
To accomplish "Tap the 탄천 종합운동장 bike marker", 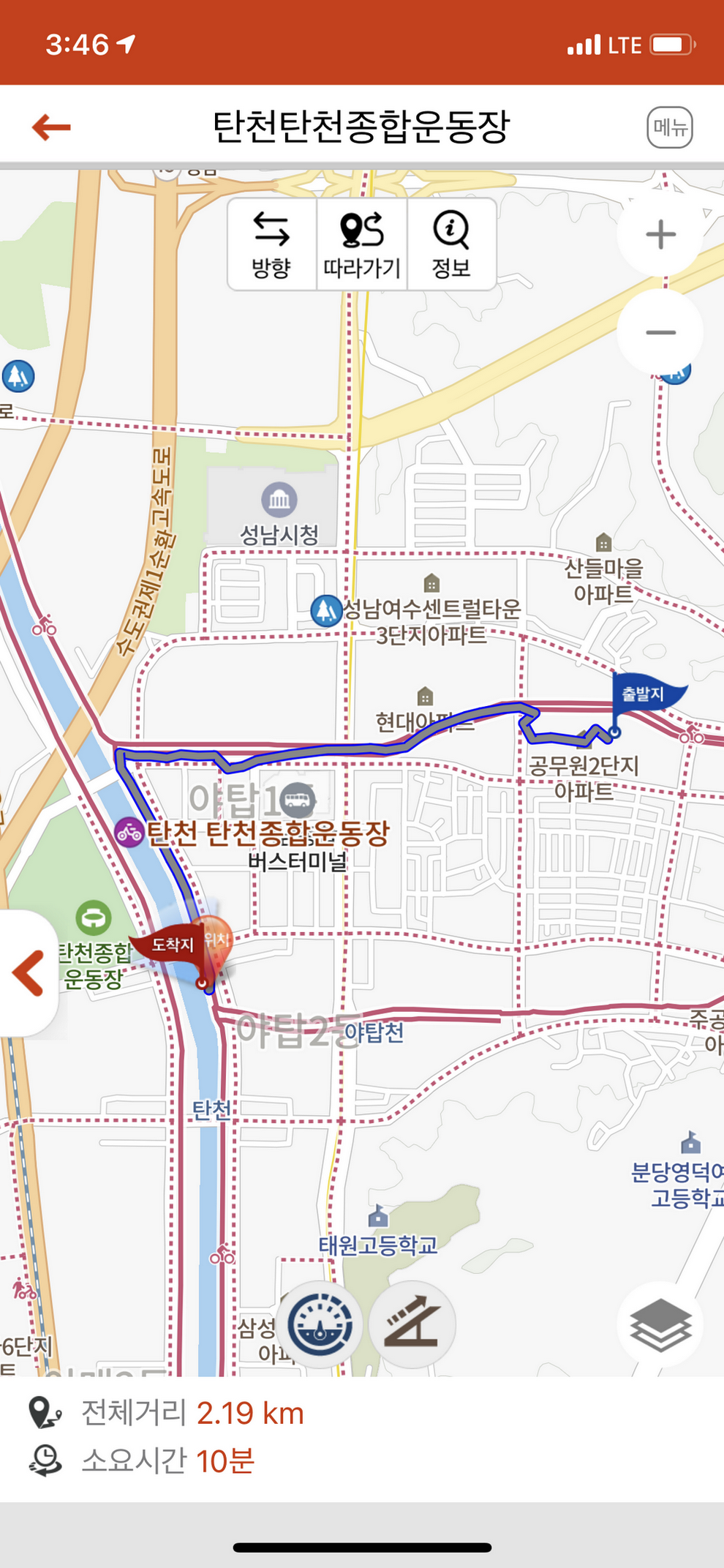I will pos(129,832).
